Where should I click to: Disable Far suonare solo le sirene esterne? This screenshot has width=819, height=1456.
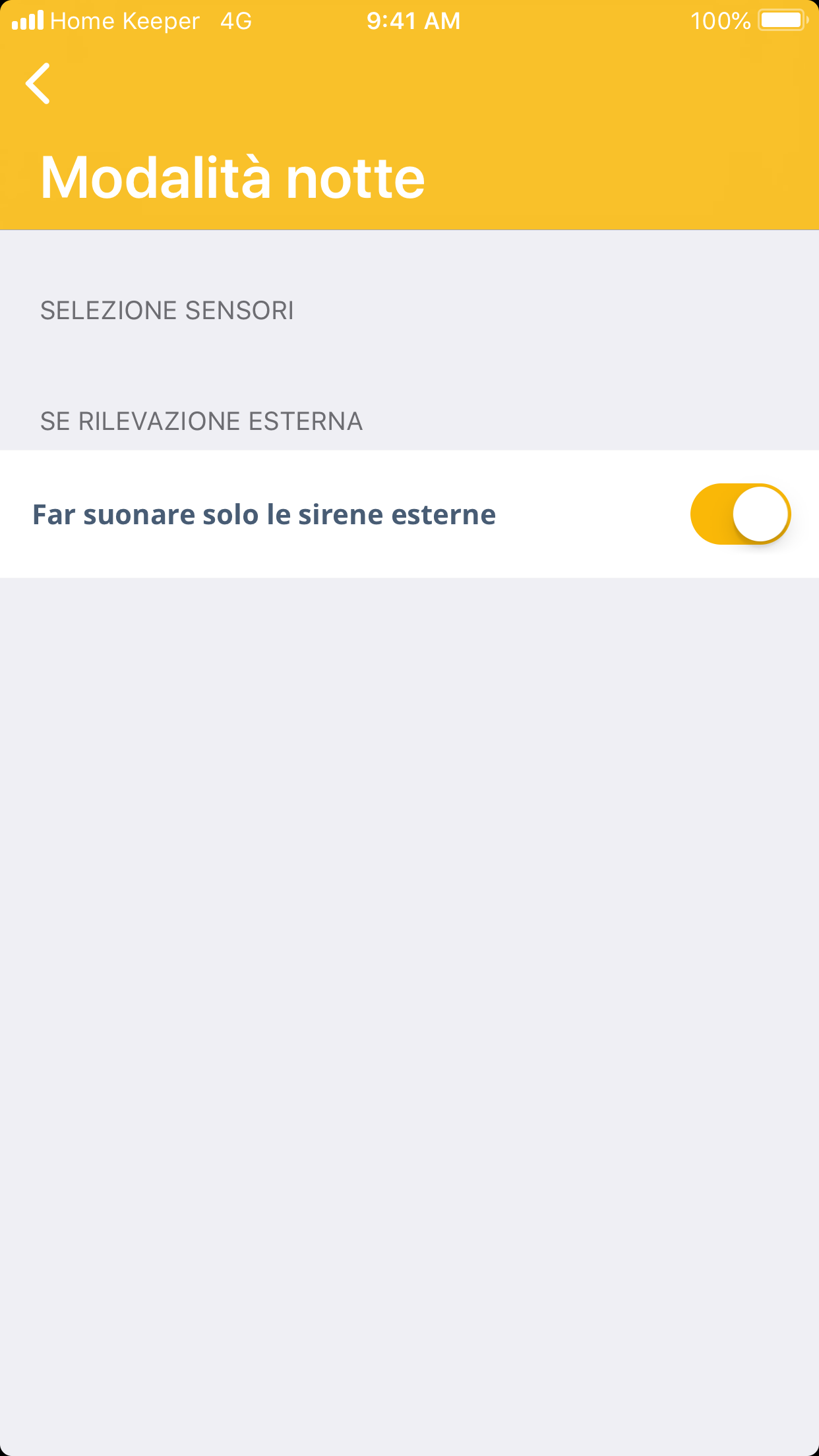click(x=740, y=514)
